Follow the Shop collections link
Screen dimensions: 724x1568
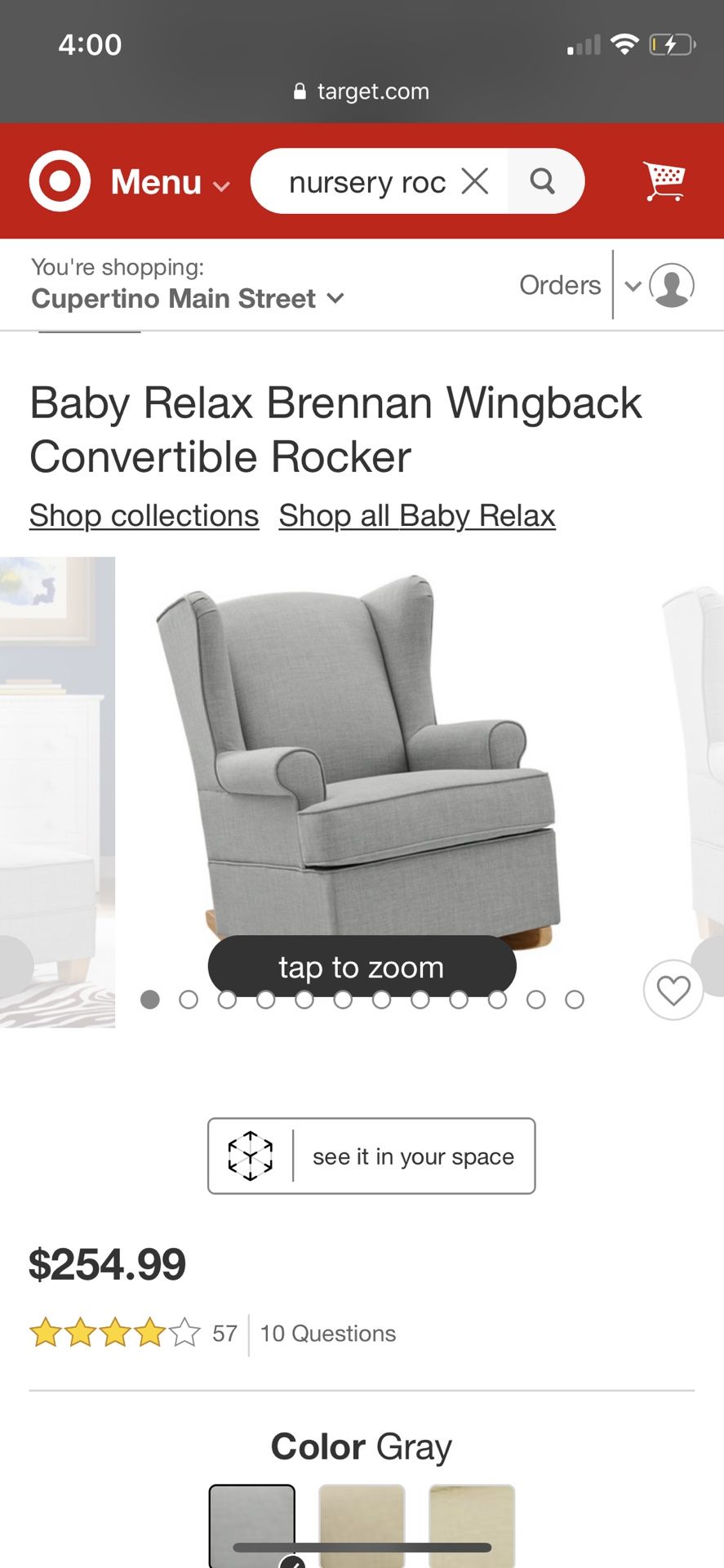coord(144,515)
